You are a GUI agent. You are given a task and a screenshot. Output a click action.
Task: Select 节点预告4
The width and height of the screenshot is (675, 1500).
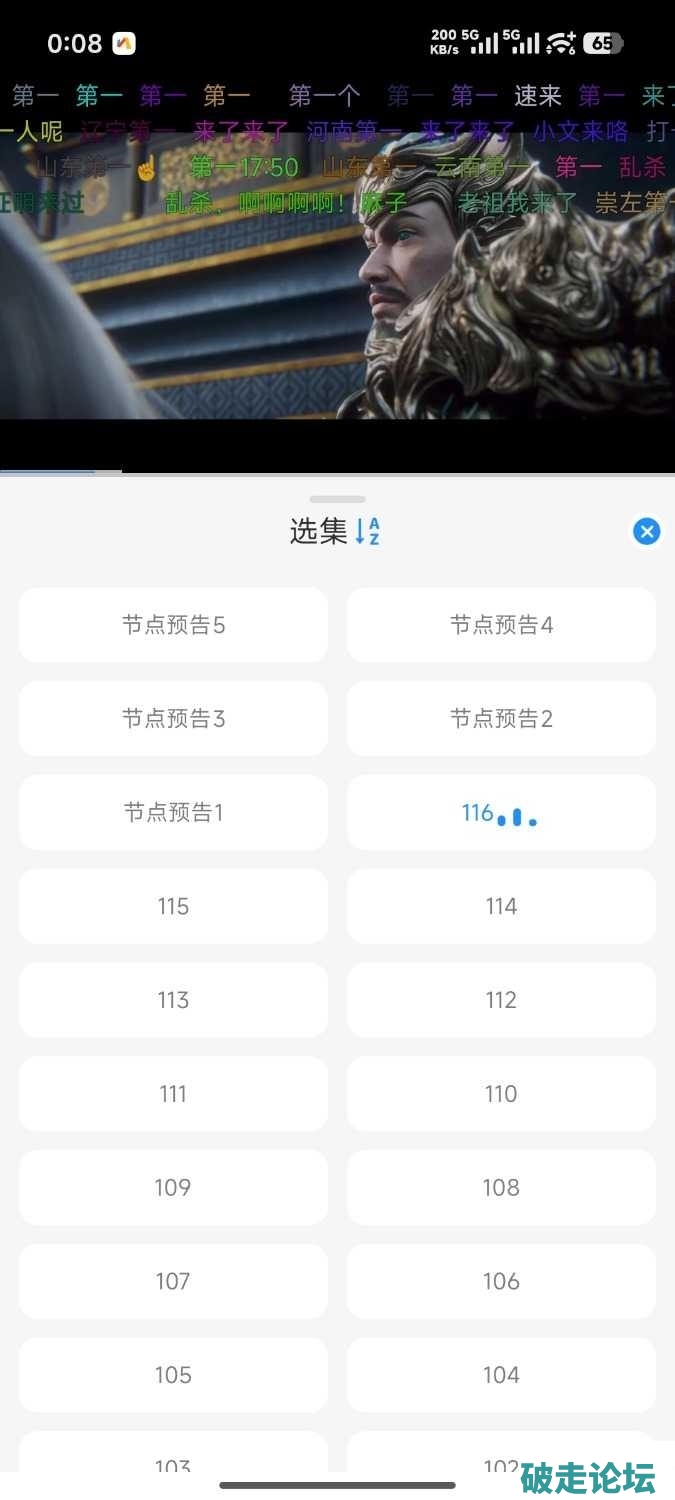pyautogui.click(x=501, y=625)
